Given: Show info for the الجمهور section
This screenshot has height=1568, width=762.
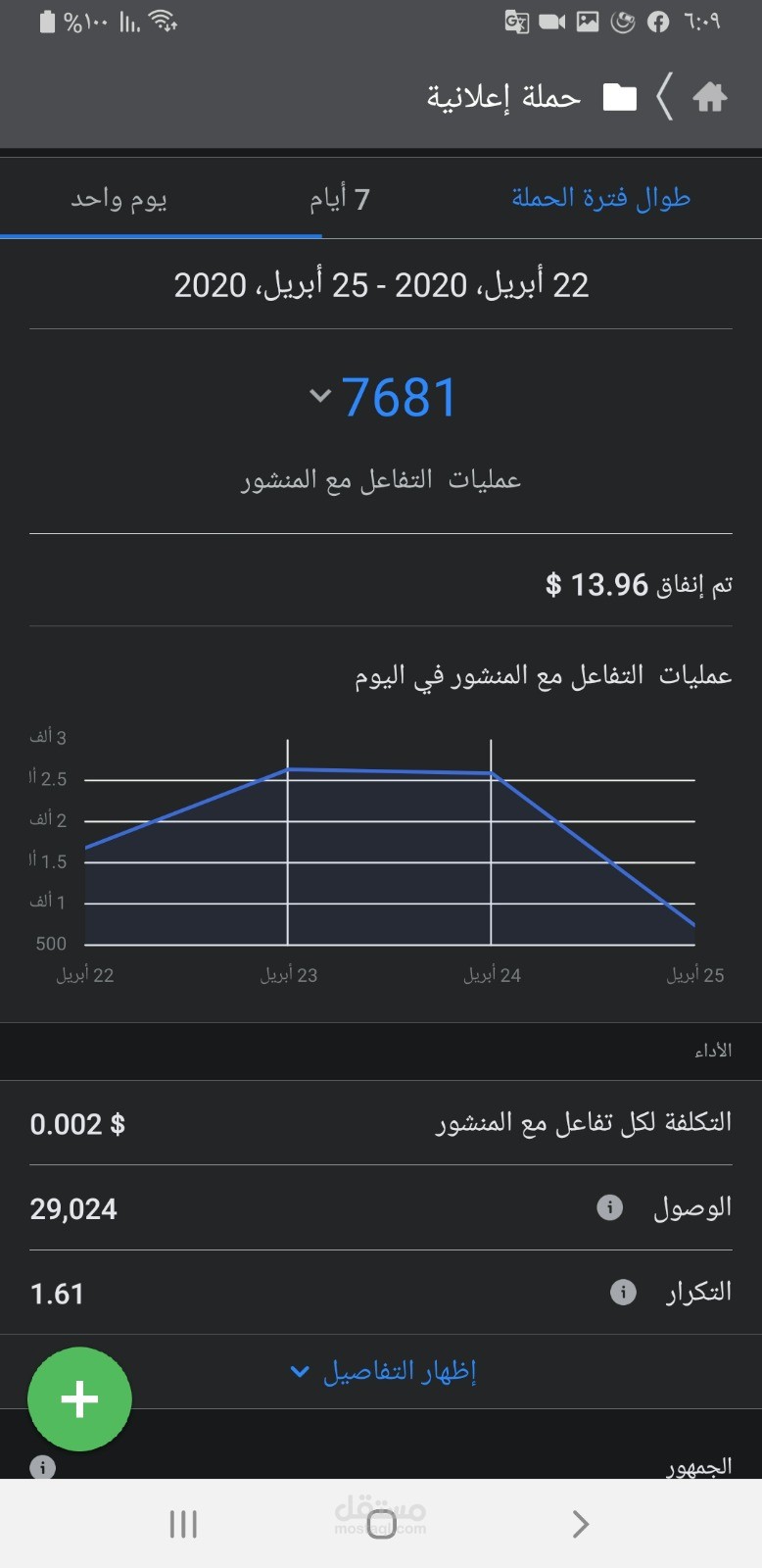Looking at the screenshot, I should (42, 1467).
